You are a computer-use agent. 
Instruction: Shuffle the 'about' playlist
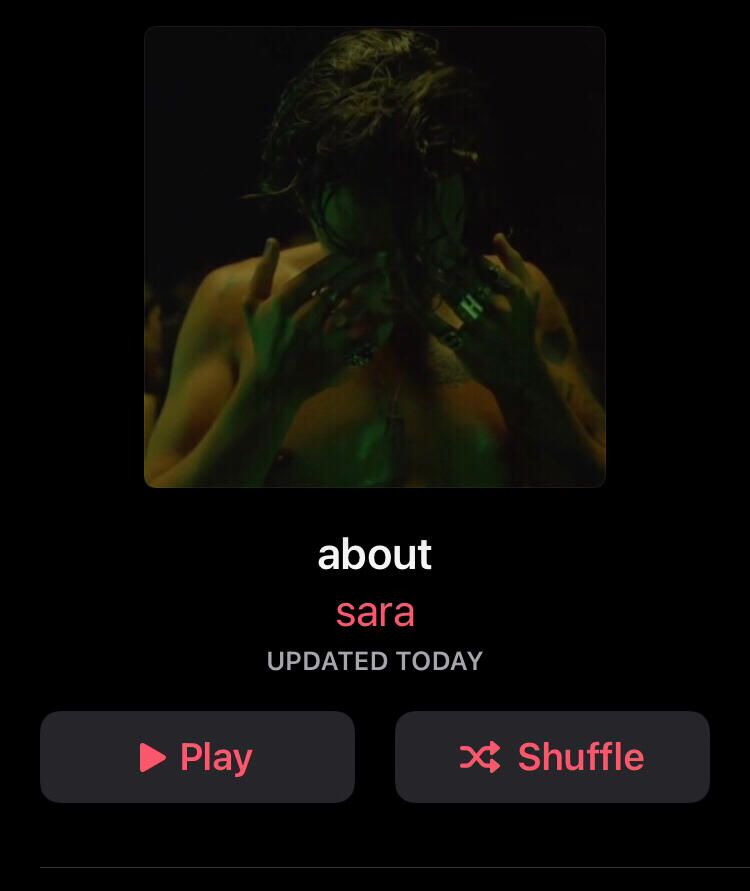point(552,757)
